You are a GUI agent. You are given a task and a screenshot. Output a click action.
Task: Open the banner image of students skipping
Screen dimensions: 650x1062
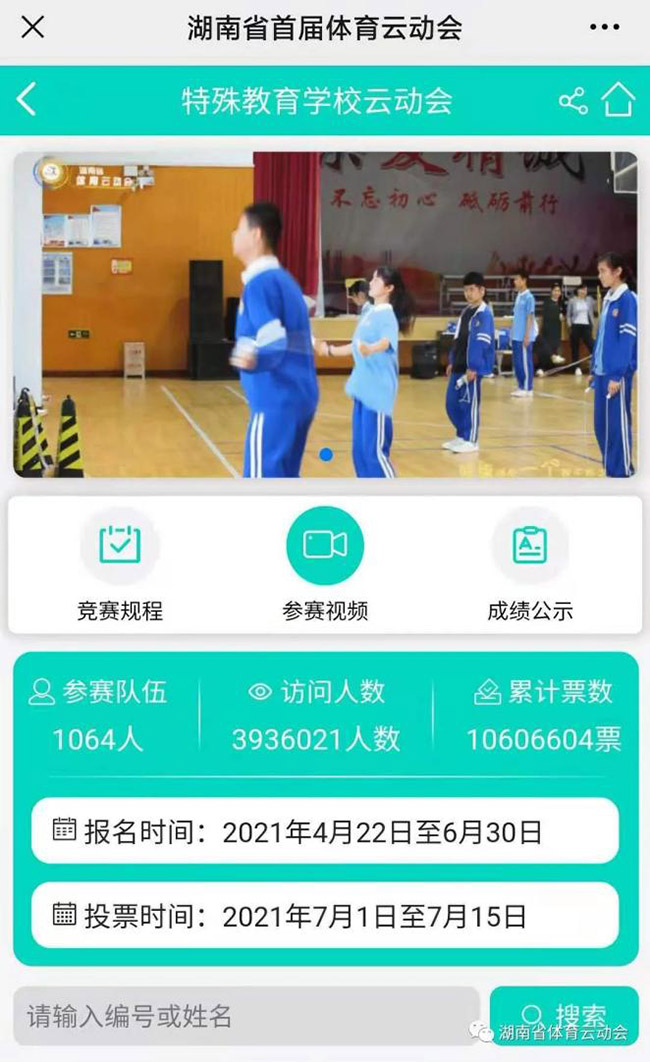[325, 314]
